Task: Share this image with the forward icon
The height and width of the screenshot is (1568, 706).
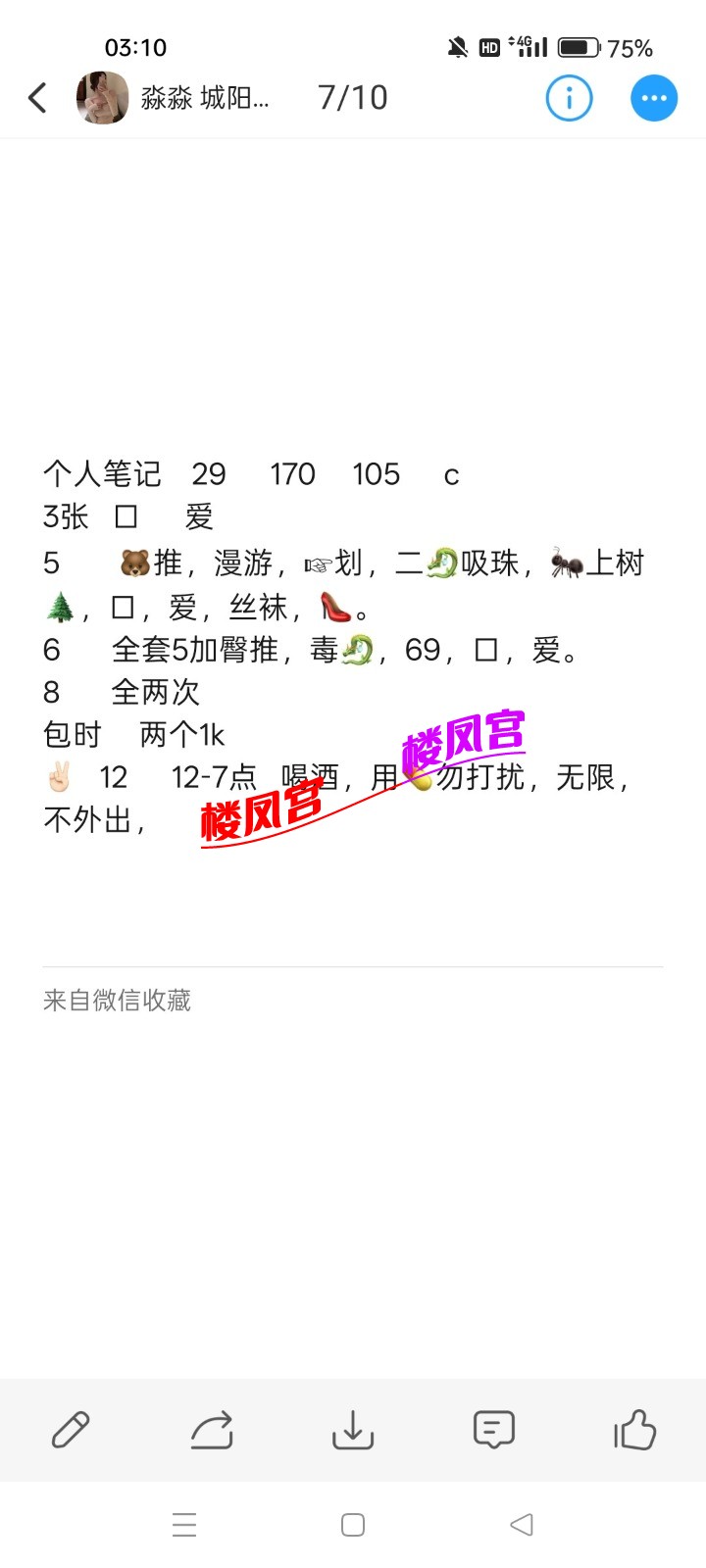Action: click(x=212, y=1430)
